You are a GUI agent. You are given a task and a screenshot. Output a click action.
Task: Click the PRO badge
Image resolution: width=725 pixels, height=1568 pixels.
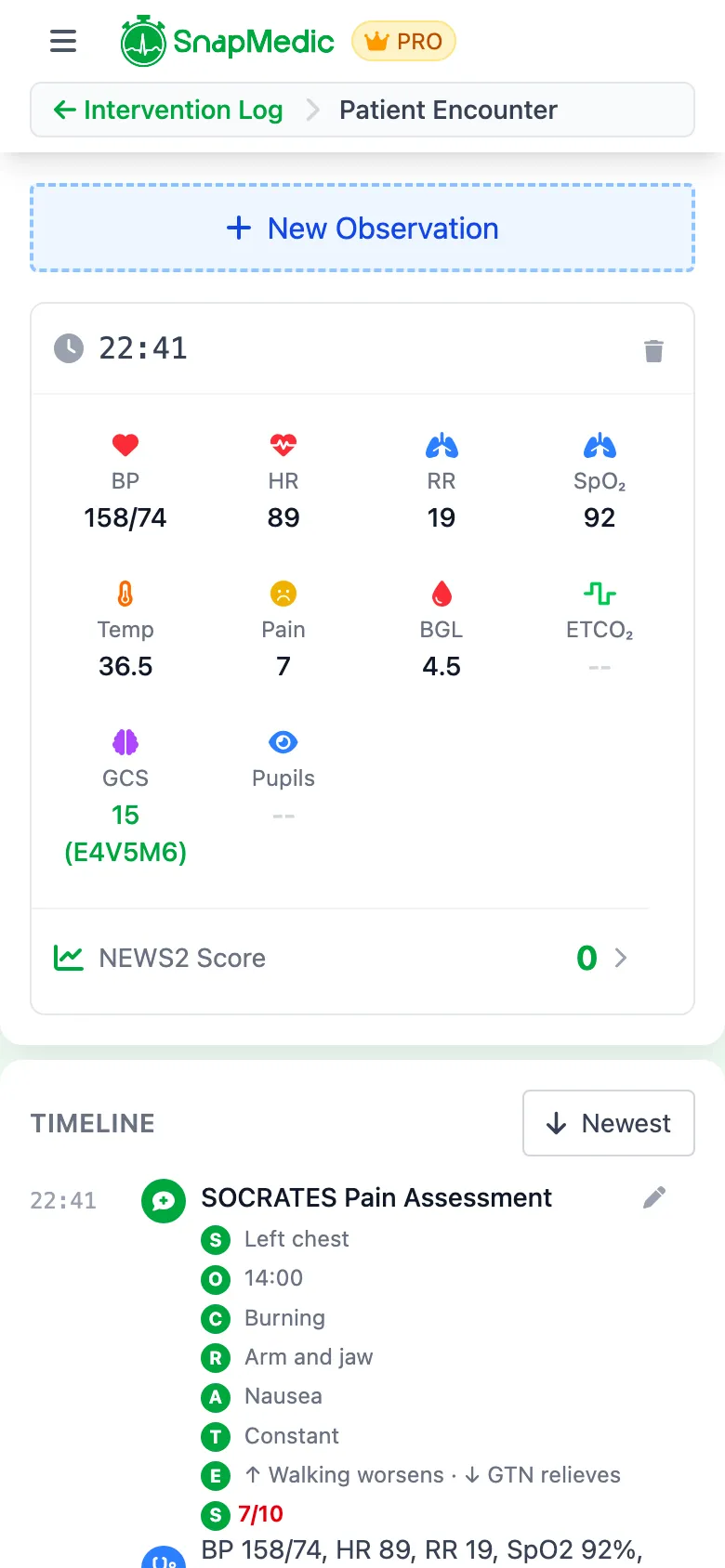click(403, 41)
